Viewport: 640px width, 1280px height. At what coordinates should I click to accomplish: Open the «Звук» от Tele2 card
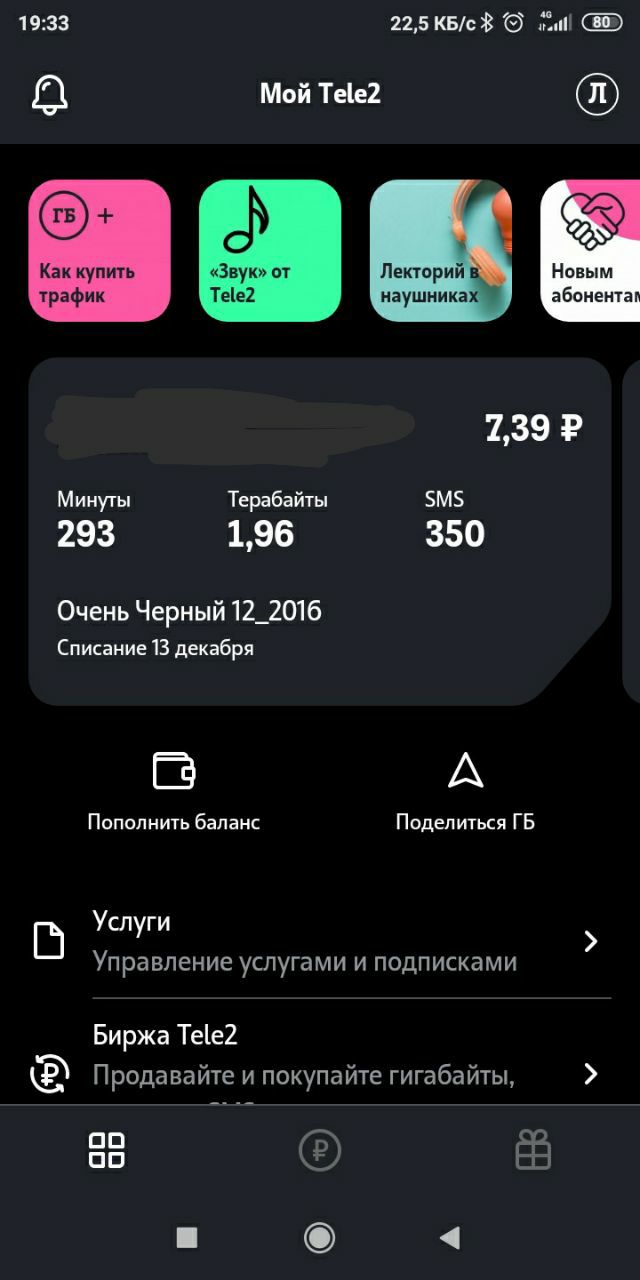click(270, 250)
